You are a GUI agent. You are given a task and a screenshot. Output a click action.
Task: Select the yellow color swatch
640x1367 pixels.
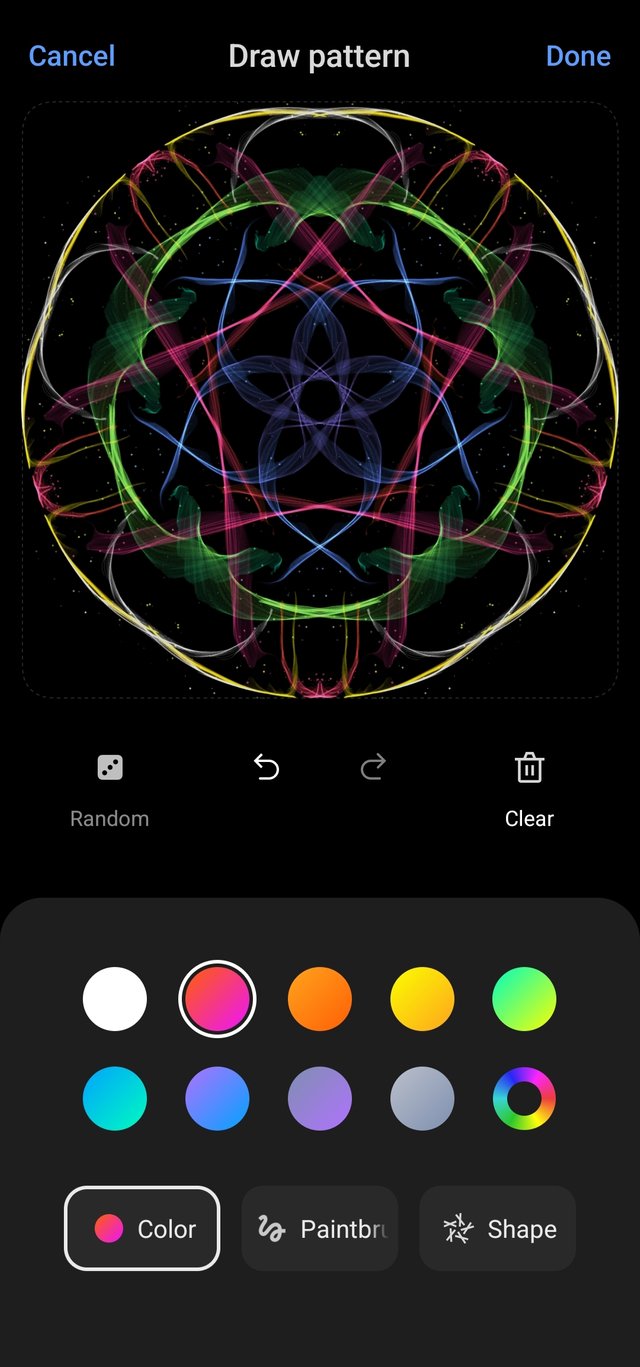[x=422, y=998]
